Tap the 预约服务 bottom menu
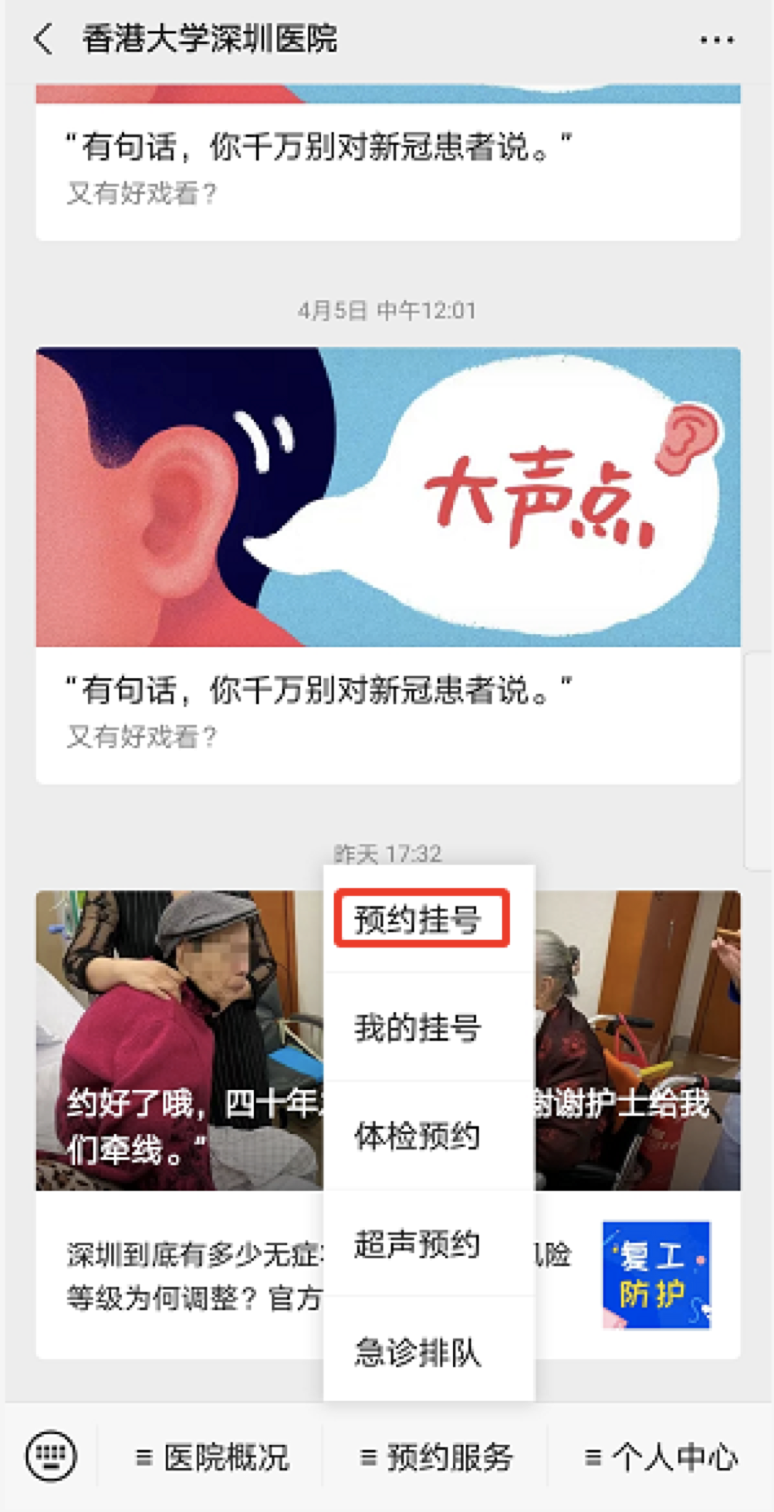 tap(435, 1458)
